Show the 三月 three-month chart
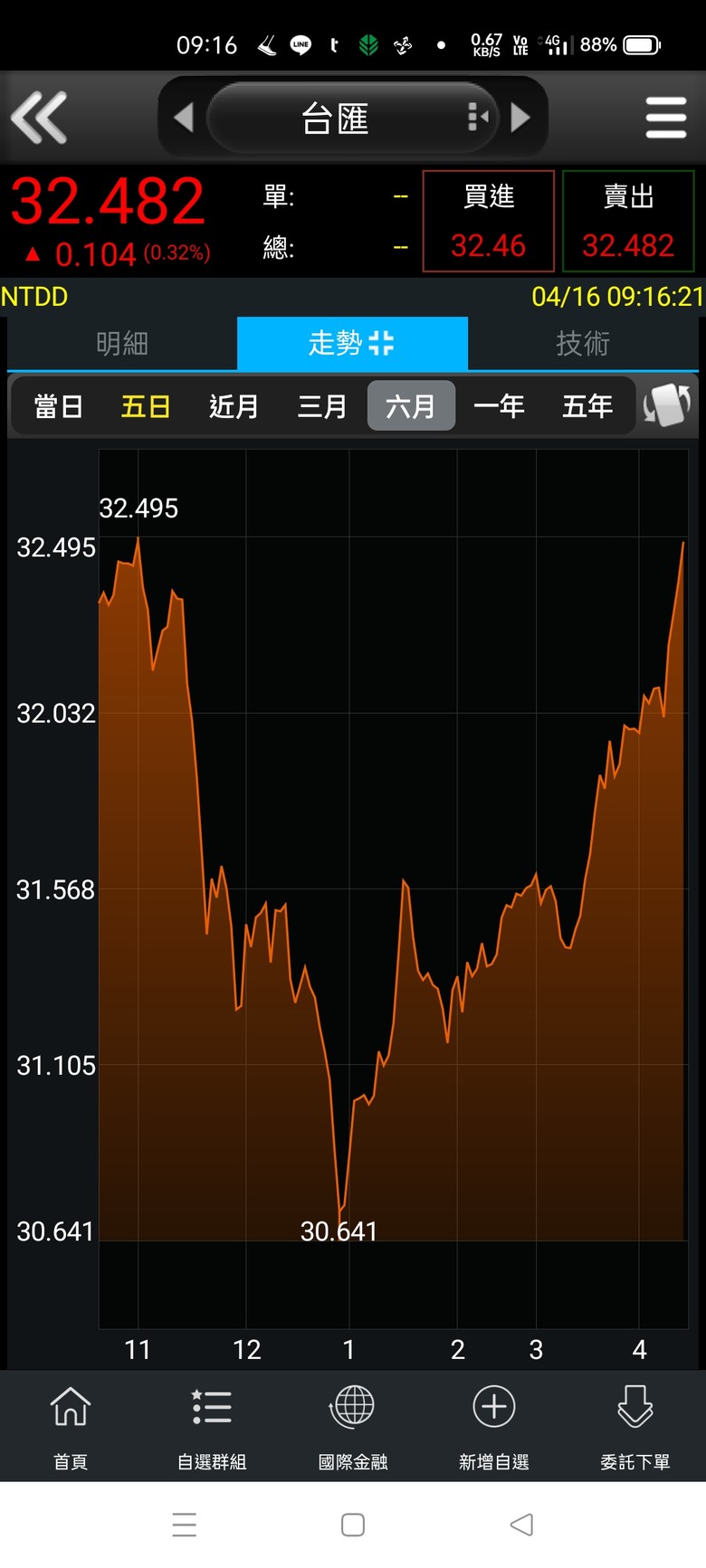This screenshot has width=706, height=1568. click(322, 406)
